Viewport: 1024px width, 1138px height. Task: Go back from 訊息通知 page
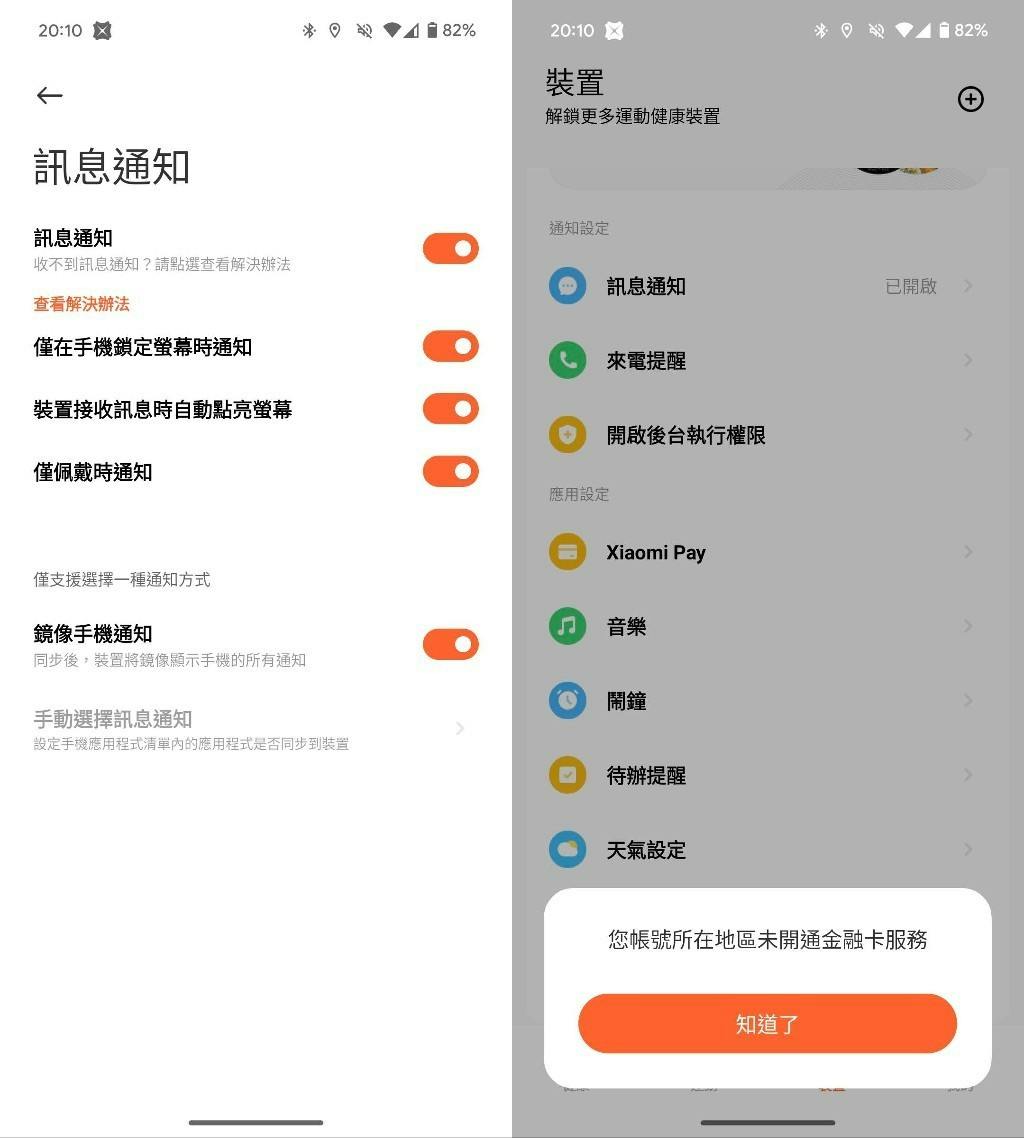49,95
